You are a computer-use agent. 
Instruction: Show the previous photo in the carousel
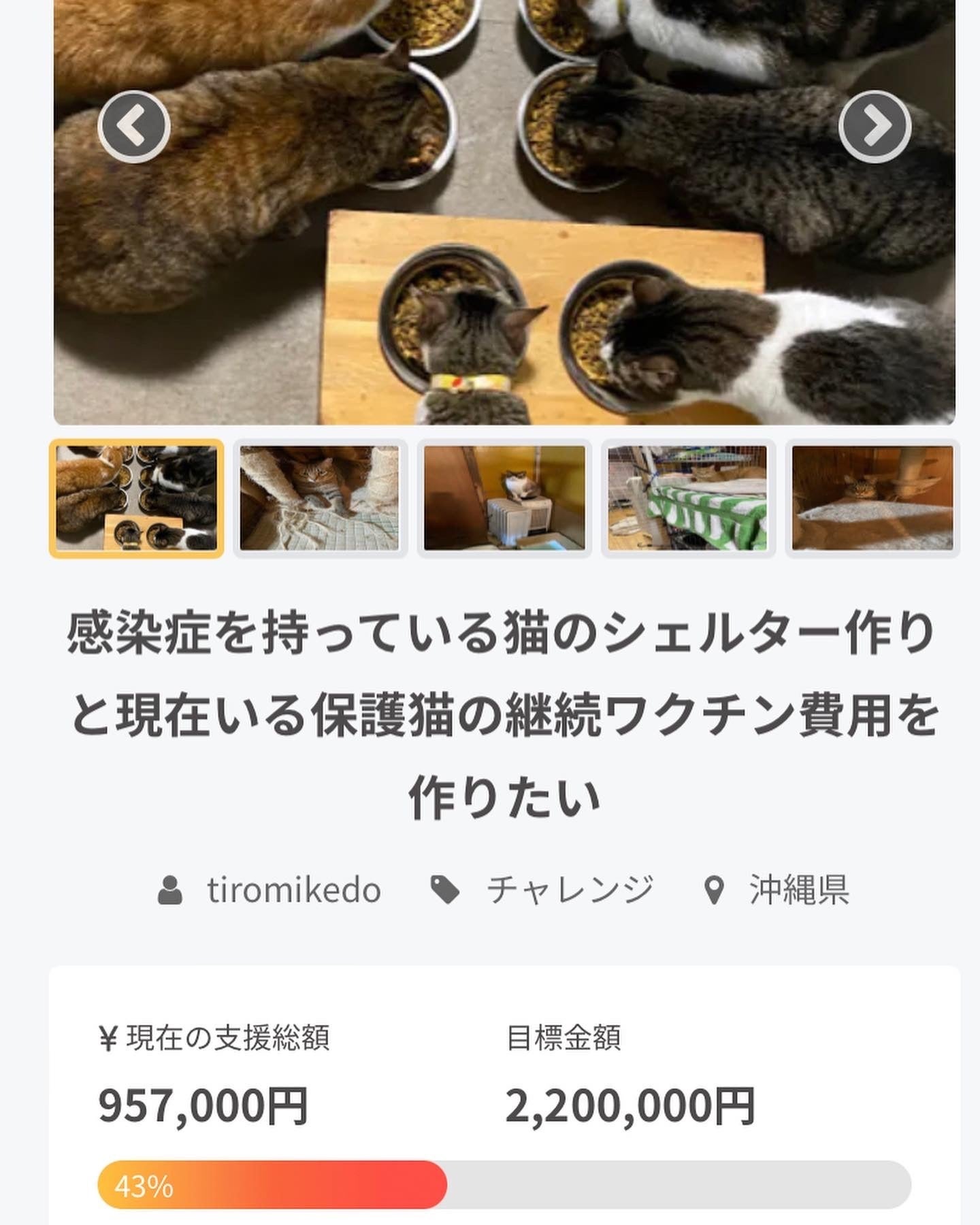click(133, 126)
